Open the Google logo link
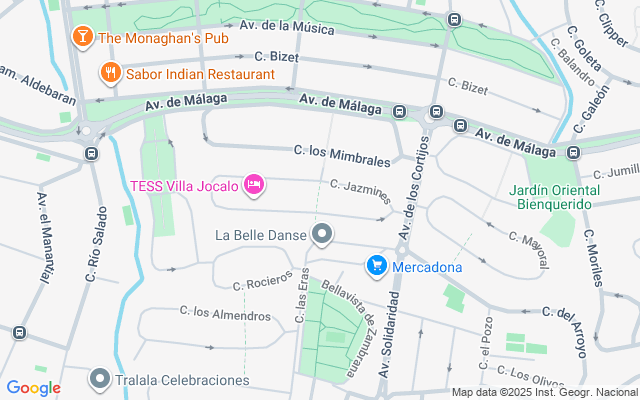 [33, 388]
